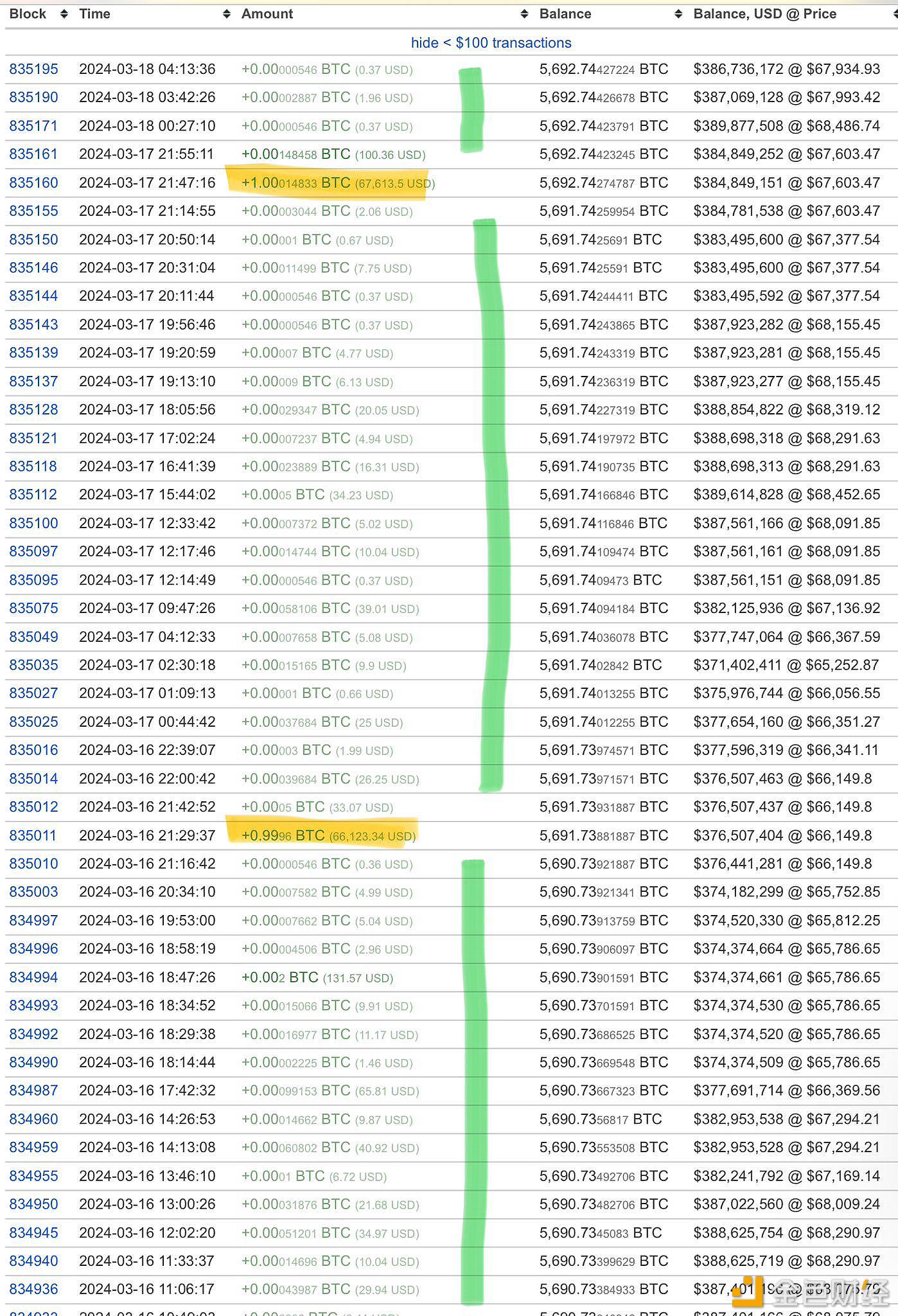View block 835155

[33, 211]
